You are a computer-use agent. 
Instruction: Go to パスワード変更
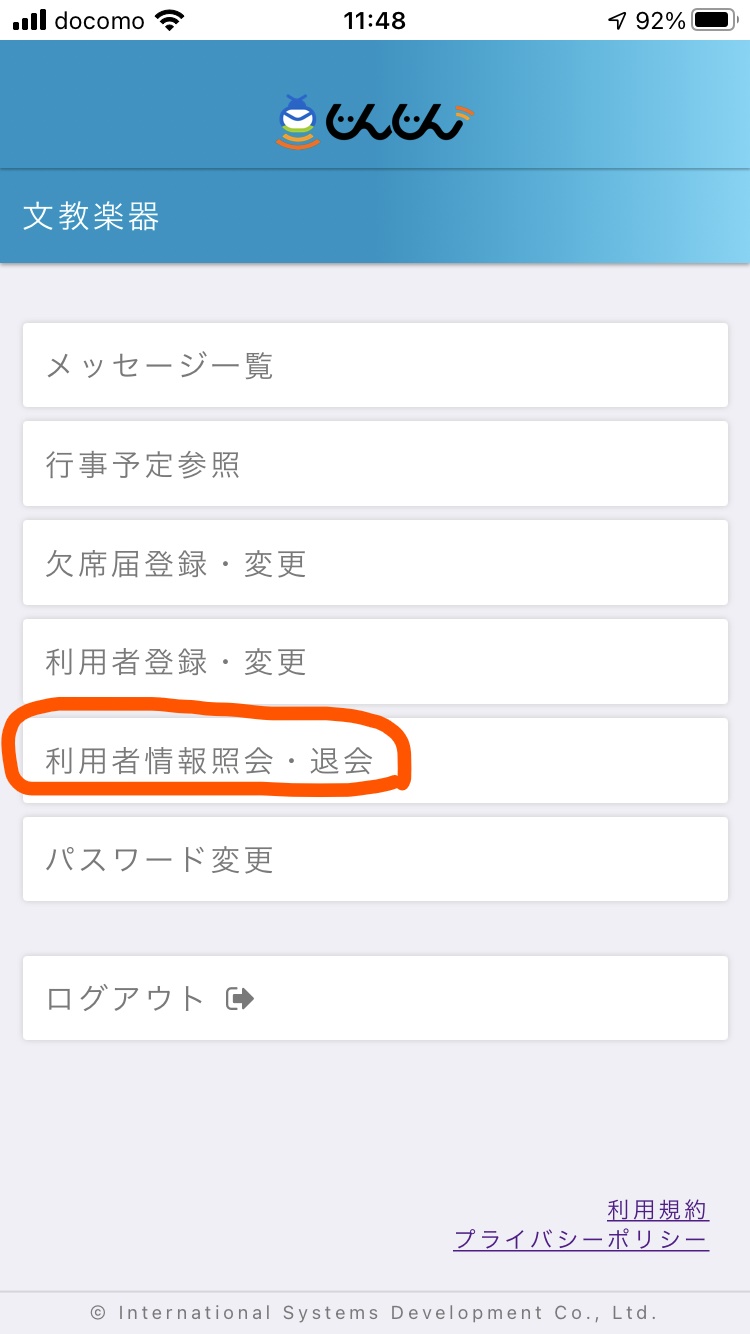click(375, 859)
